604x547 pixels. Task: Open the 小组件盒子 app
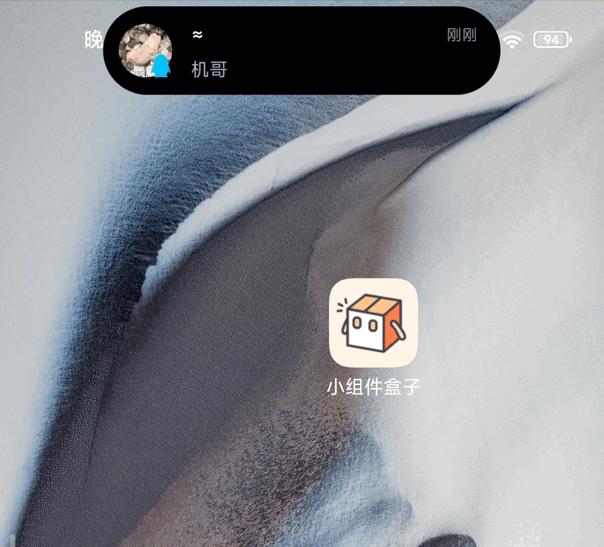tap(373, 323)
